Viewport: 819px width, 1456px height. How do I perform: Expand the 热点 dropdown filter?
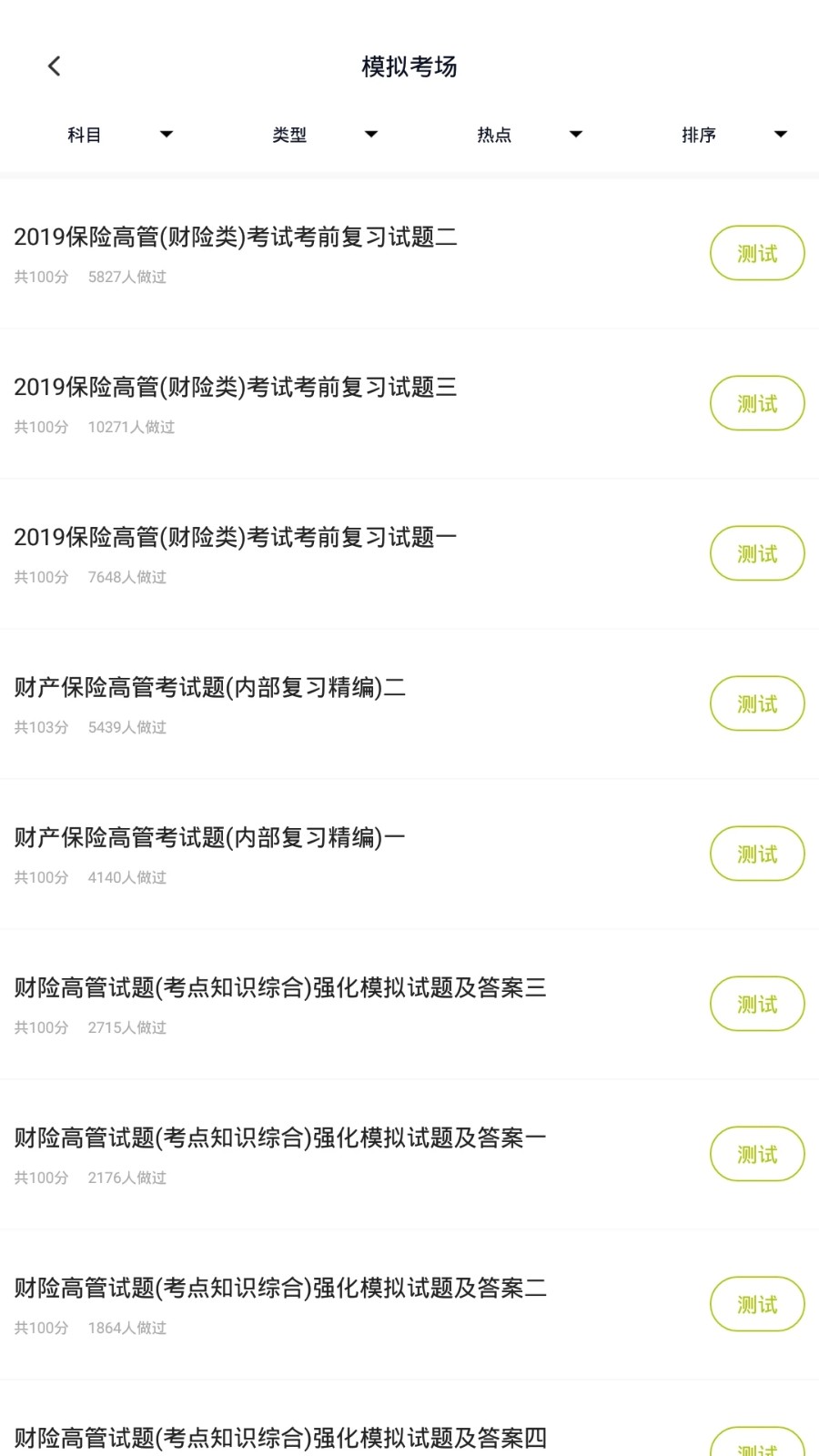click(530, 135)
